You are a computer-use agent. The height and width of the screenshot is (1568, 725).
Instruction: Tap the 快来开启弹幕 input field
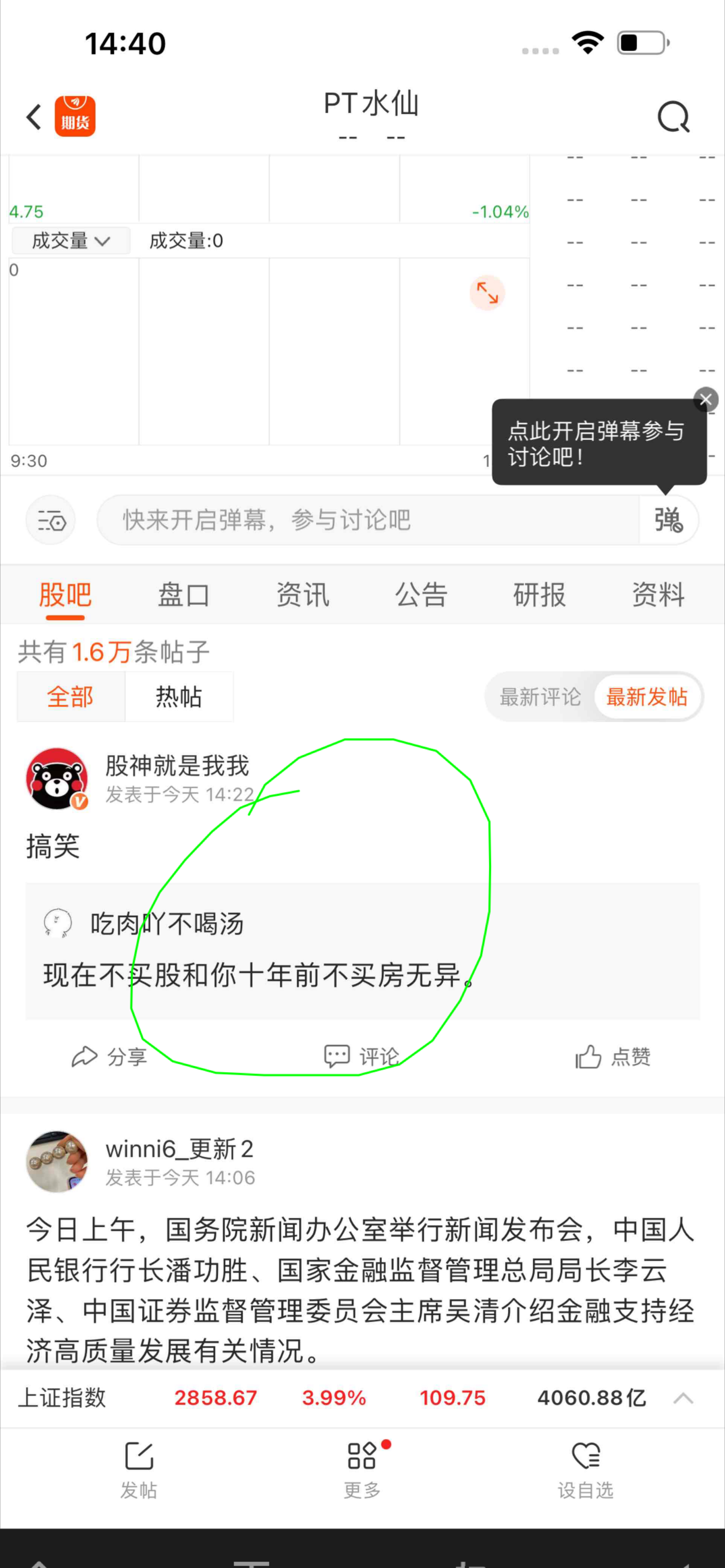[x=368, y=520]
